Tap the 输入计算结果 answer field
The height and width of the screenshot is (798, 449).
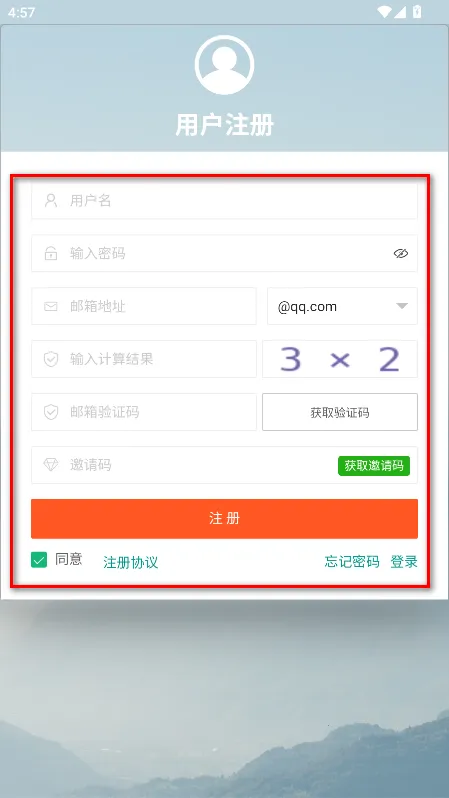pos(144,359)
